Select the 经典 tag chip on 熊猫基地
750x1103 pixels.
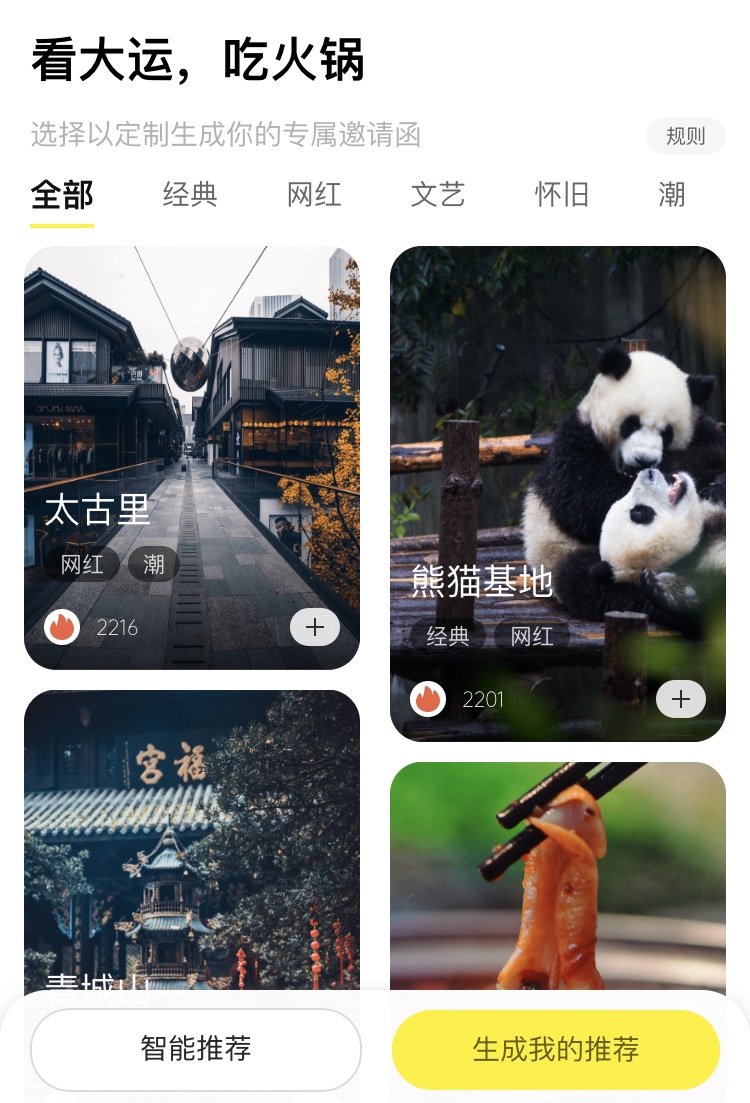(x=448, y=636)
